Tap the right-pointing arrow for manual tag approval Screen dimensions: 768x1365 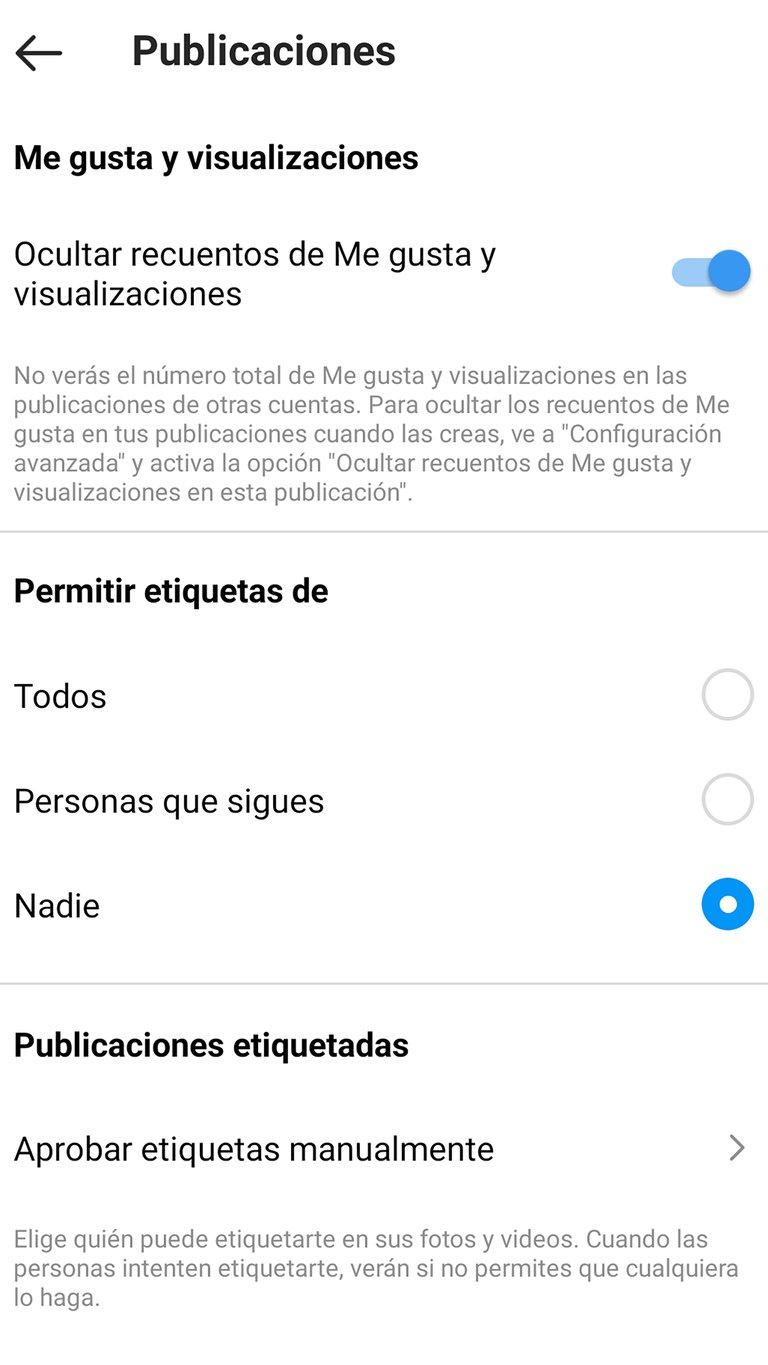click(x=737, y=1148)
